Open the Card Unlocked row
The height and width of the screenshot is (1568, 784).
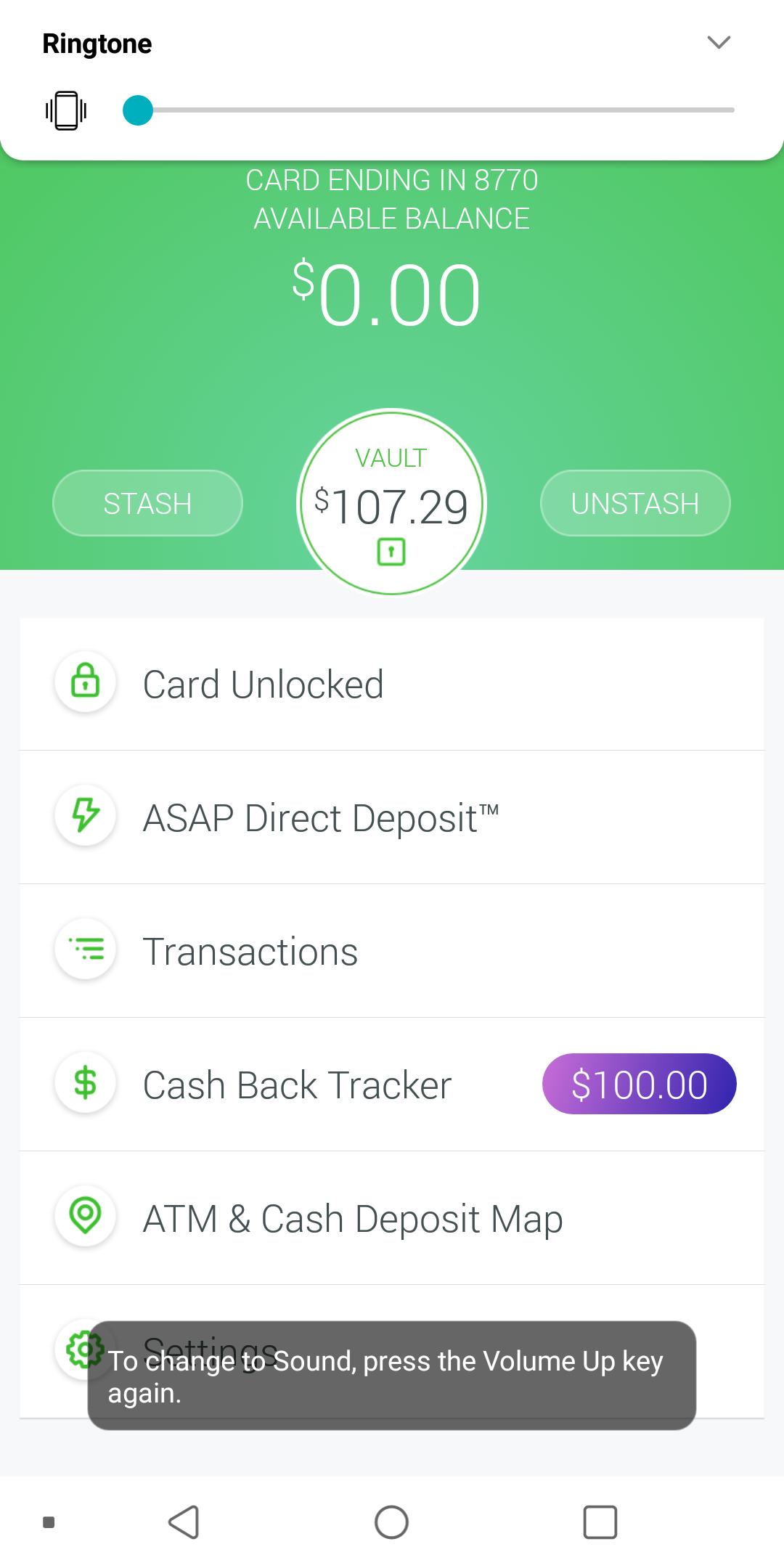[x=392, y=684]
